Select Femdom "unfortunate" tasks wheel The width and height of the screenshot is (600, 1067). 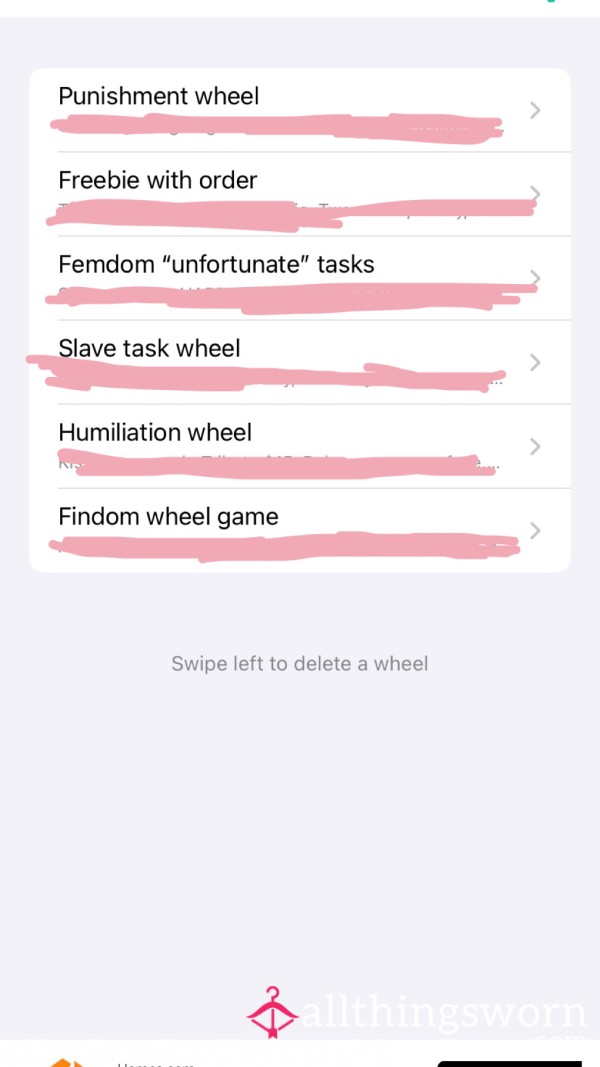point(300,278)
